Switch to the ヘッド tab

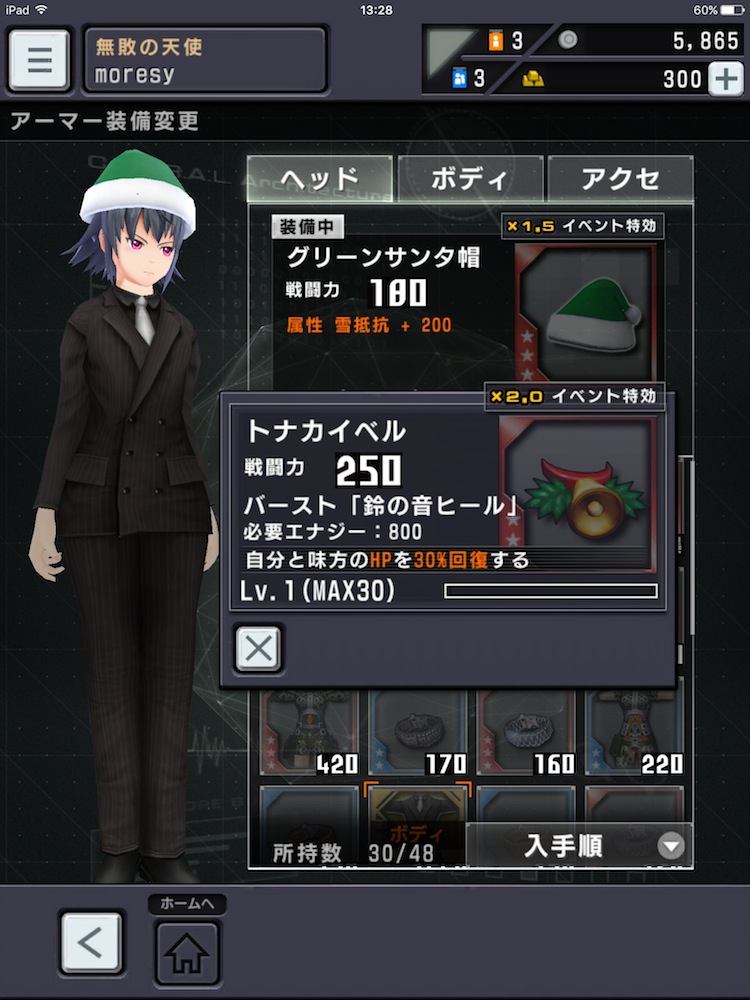click(319, 179)
